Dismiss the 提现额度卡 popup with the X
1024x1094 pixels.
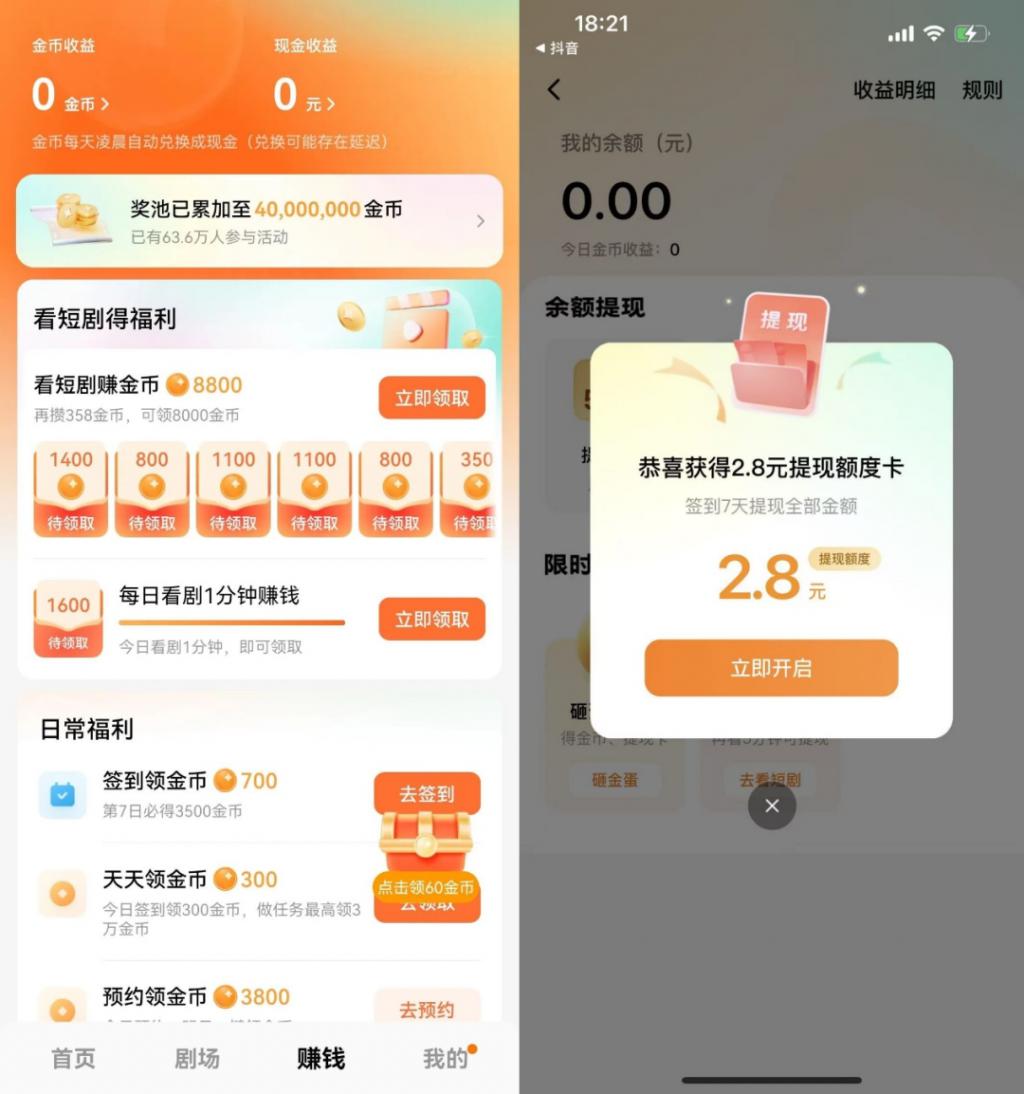(x=772, y=806)
